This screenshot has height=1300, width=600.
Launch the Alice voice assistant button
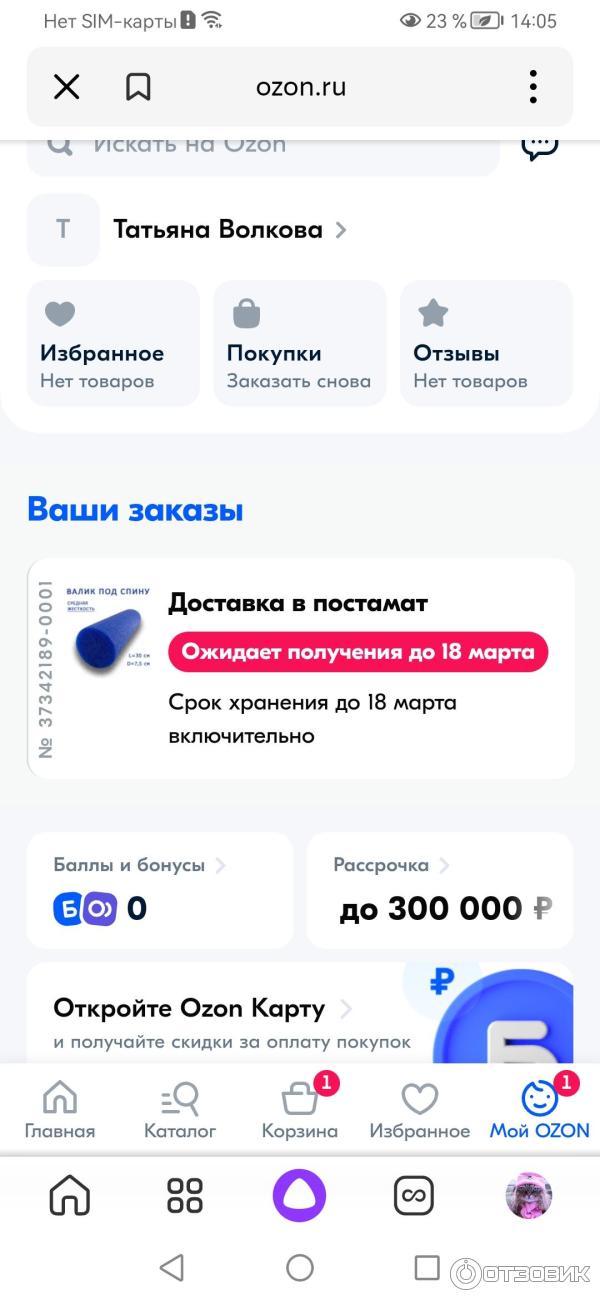(x=300, y=1194)
